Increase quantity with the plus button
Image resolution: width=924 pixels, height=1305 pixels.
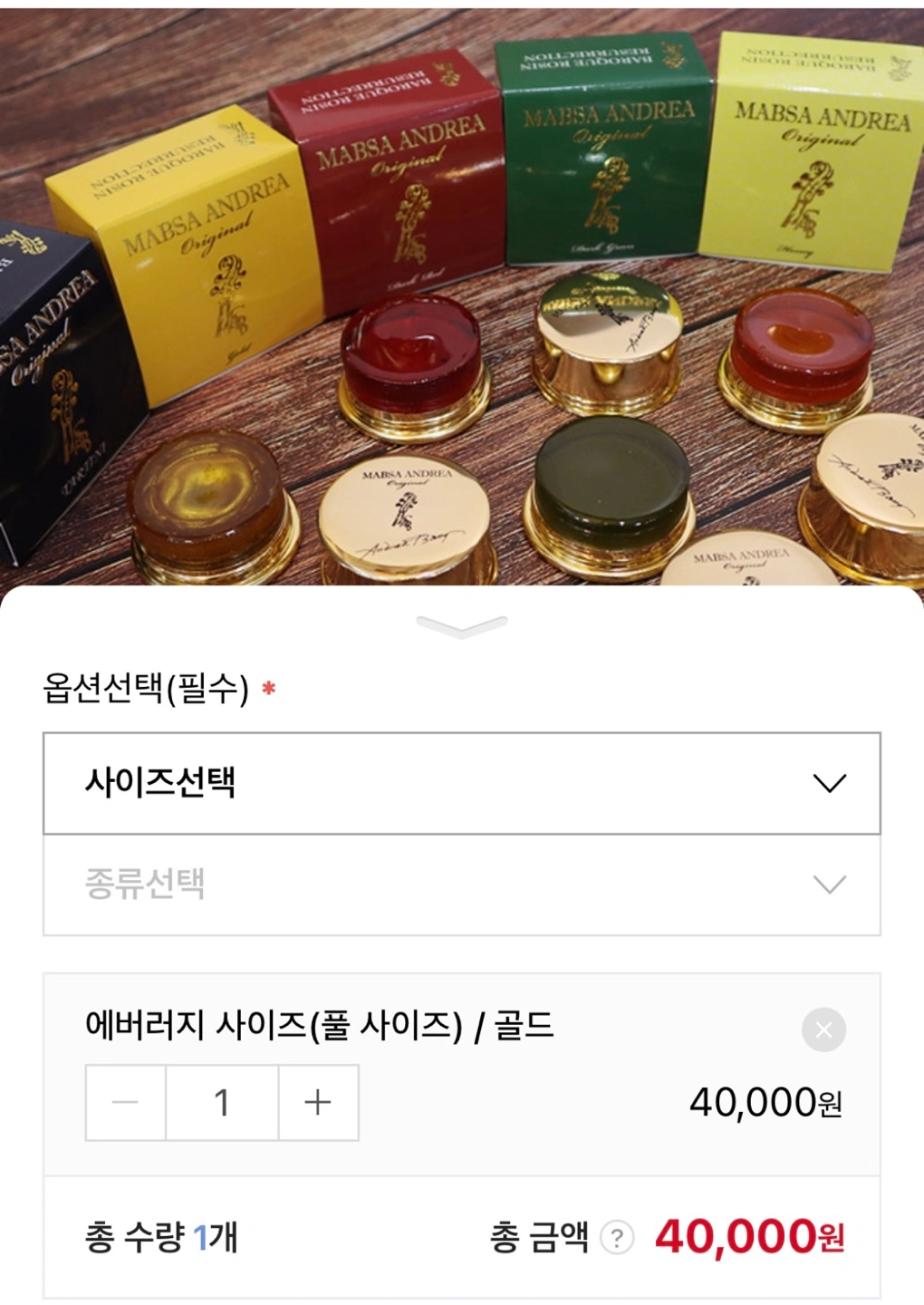click(318, 1103)
